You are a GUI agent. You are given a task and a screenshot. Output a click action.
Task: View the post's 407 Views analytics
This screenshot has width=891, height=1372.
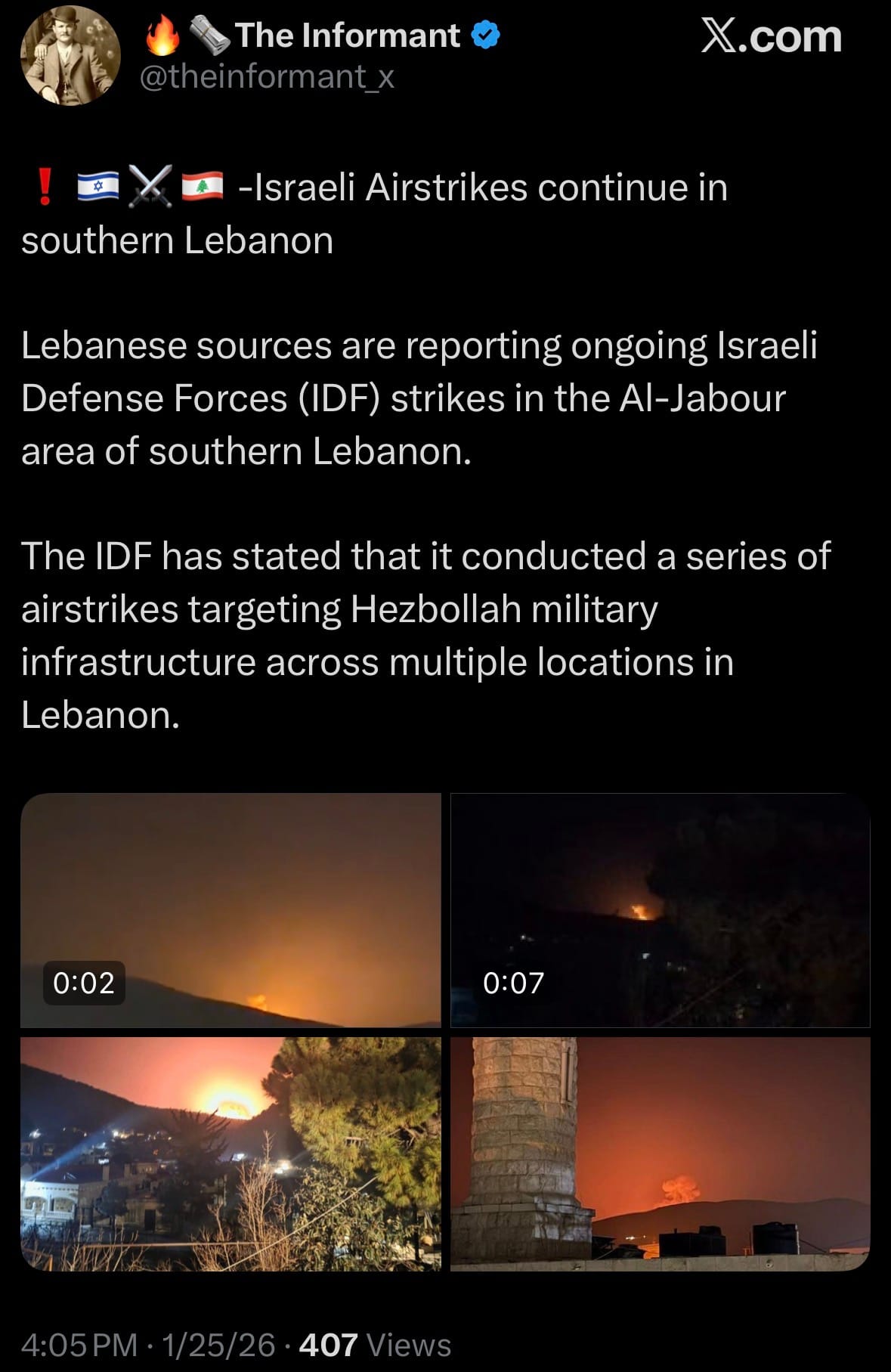click(375, 1345)
